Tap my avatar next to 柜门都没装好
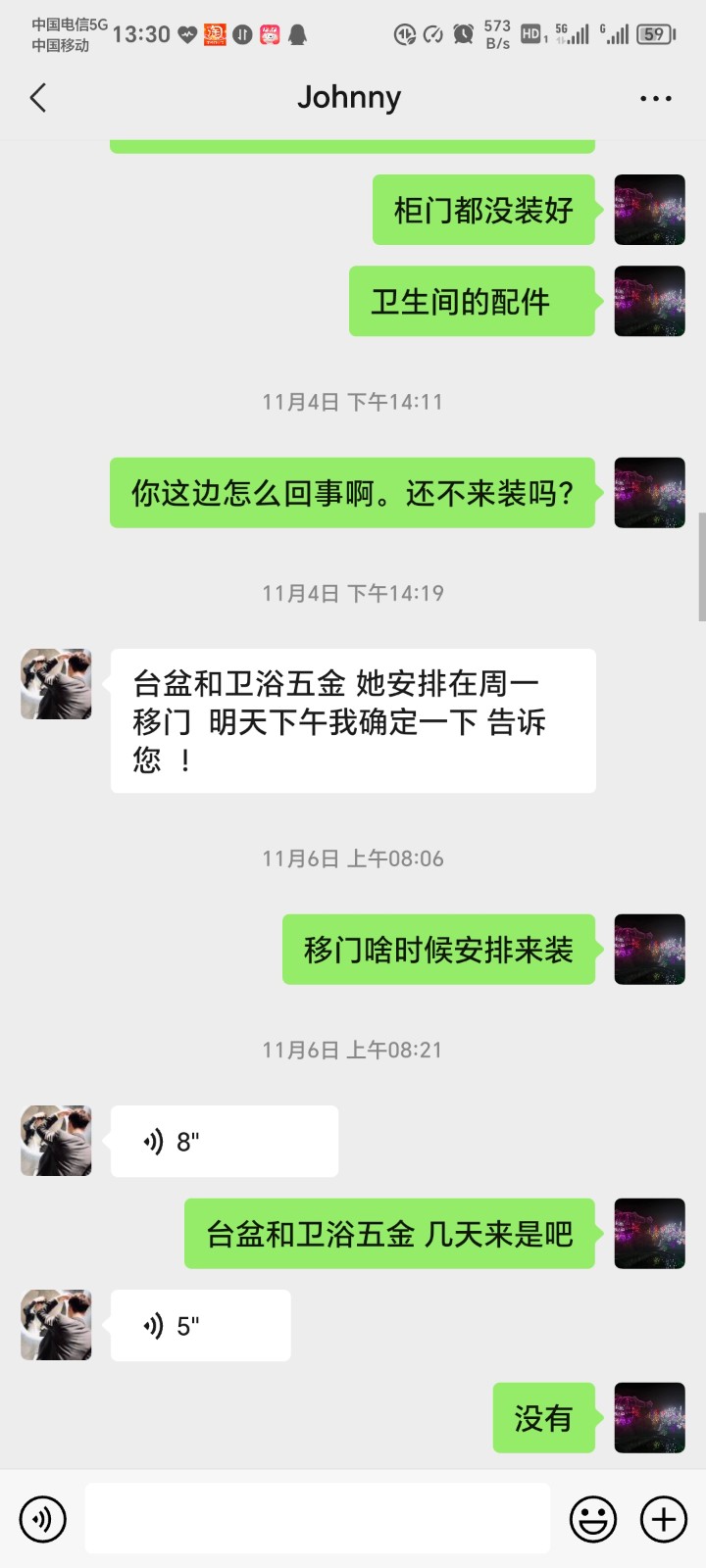Image resolution: width=706 pixels, height=1568 pixels. coord(649,210)
